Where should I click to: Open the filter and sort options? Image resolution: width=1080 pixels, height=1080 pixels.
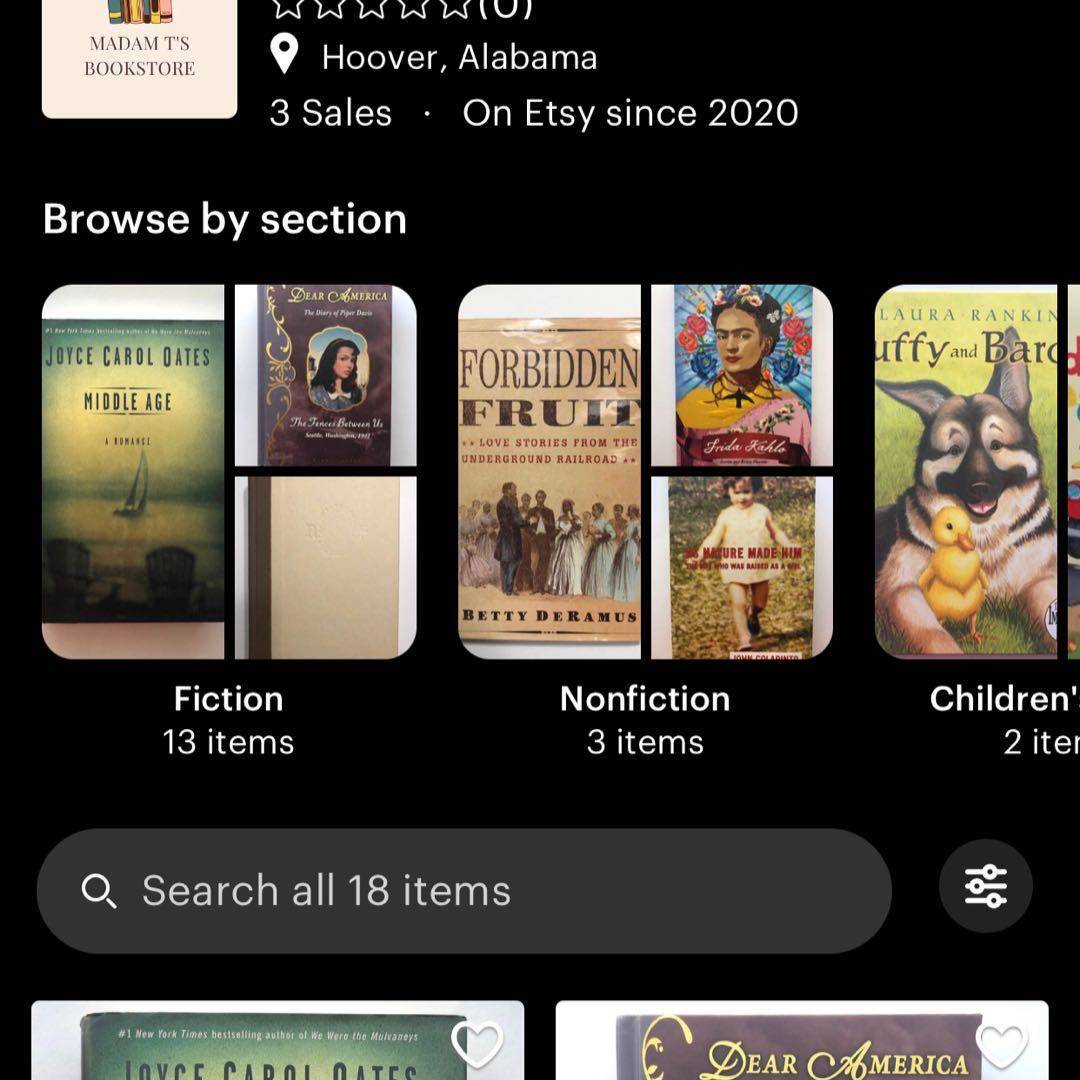click(x=985, y=886)
